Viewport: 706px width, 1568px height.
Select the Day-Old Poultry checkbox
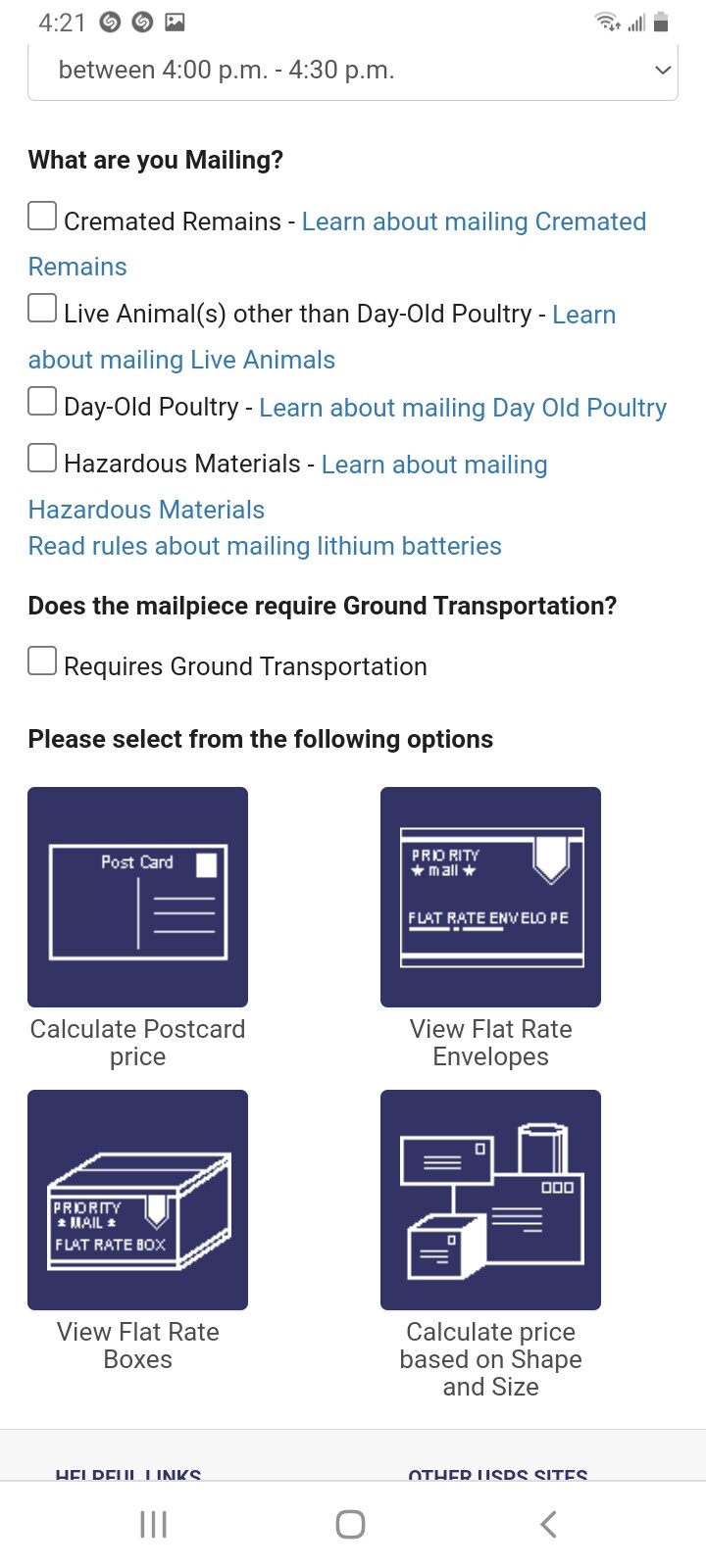point(42,402)
